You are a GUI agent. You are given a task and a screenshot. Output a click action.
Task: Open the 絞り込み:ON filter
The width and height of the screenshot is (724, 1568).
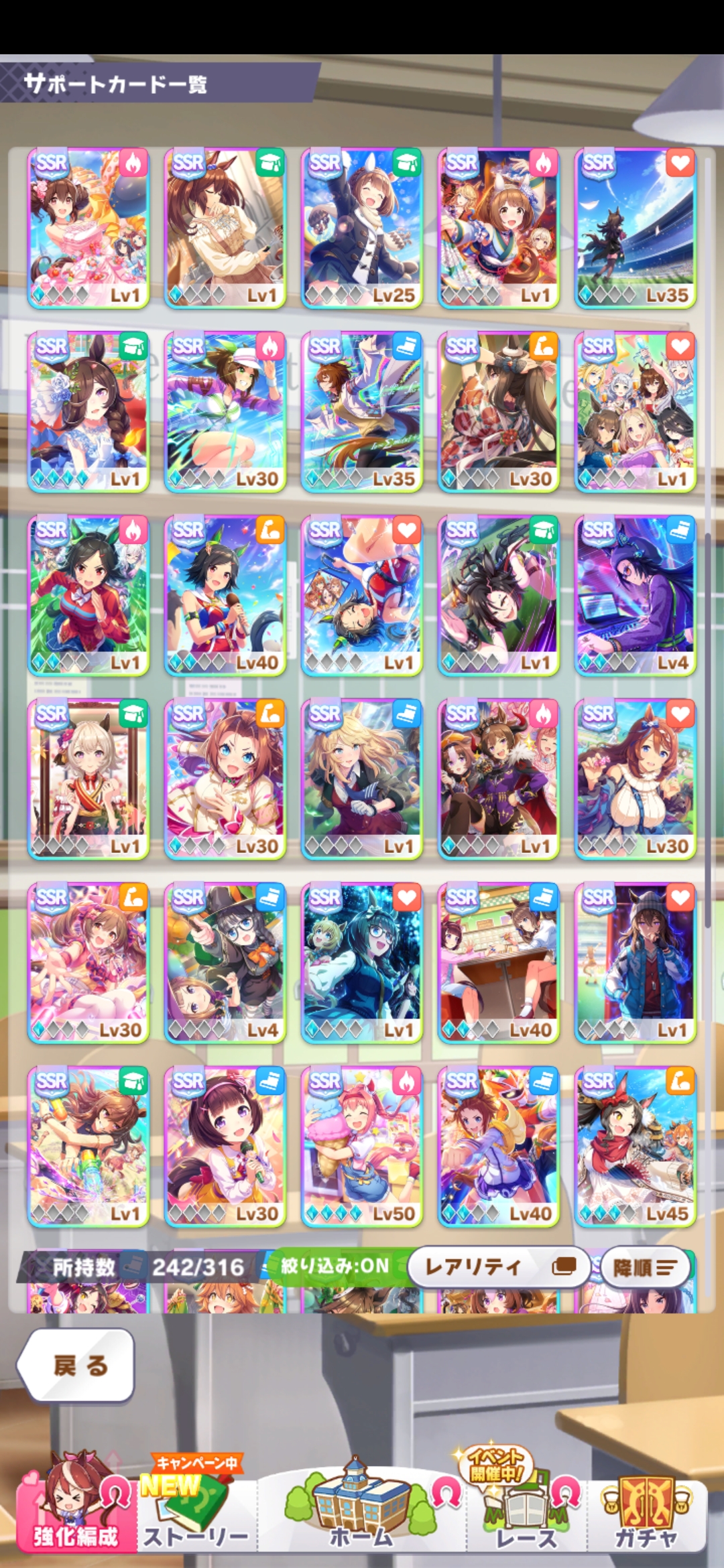pos(335,1266)
